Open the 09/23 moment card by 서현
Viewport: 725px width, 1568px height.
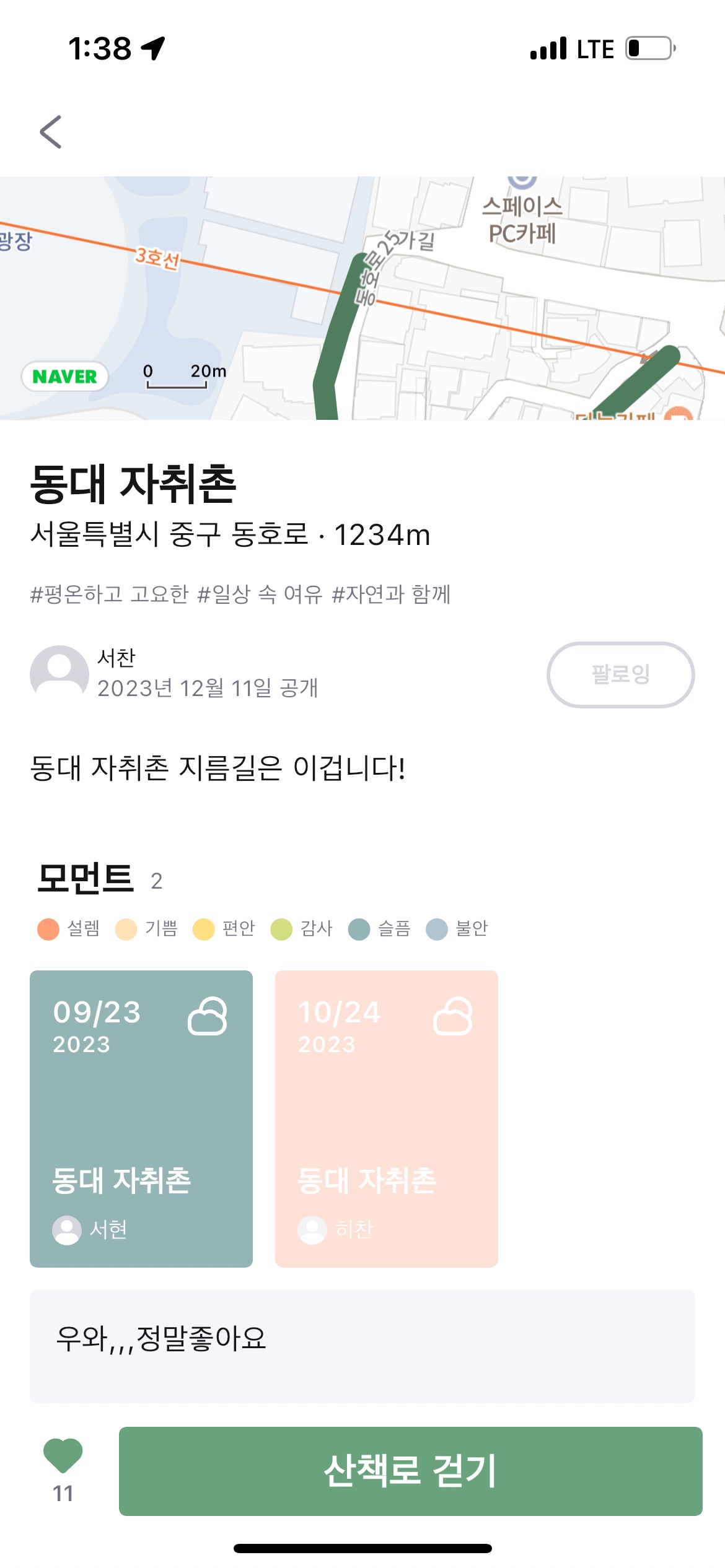tap(141, 1118)
